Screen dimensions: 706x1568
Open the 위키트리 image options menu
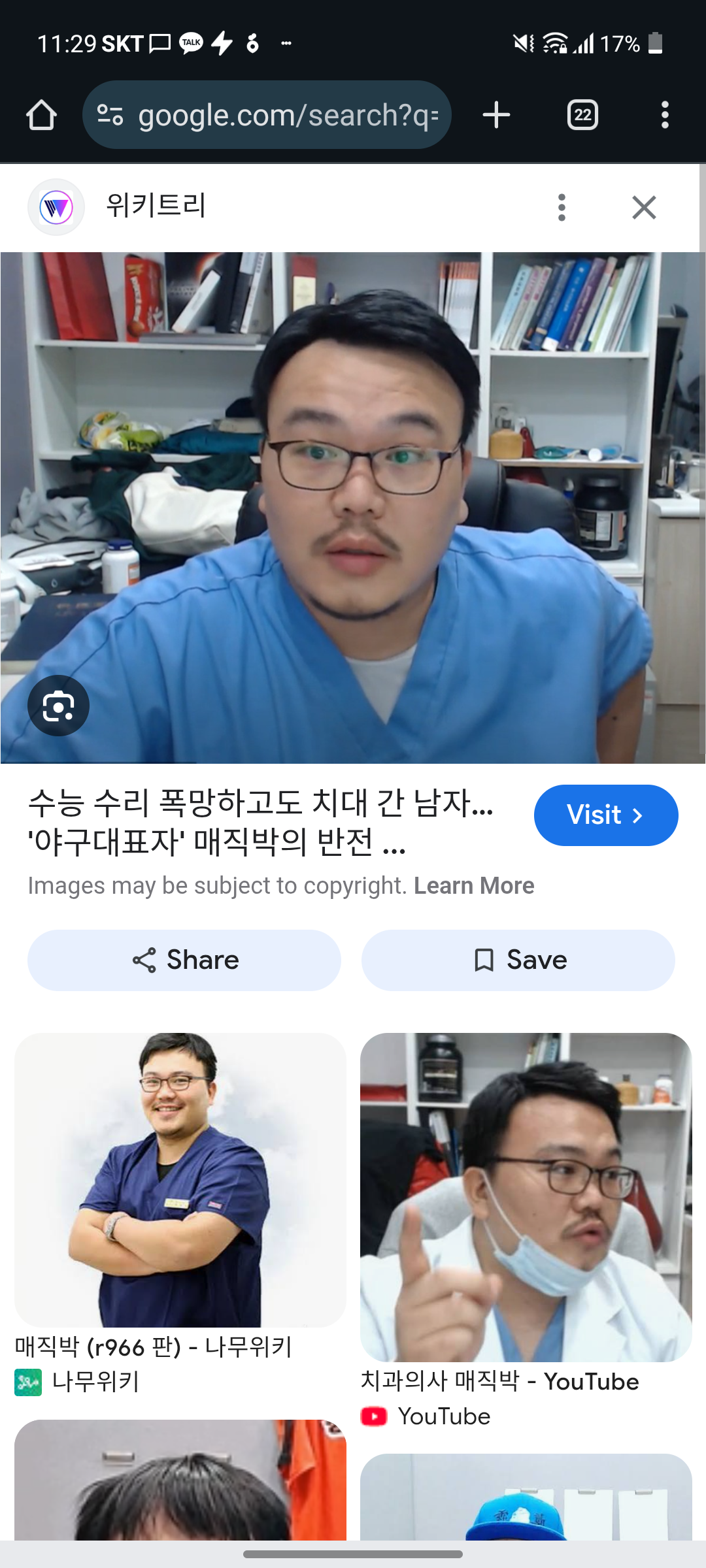point(562,208)
